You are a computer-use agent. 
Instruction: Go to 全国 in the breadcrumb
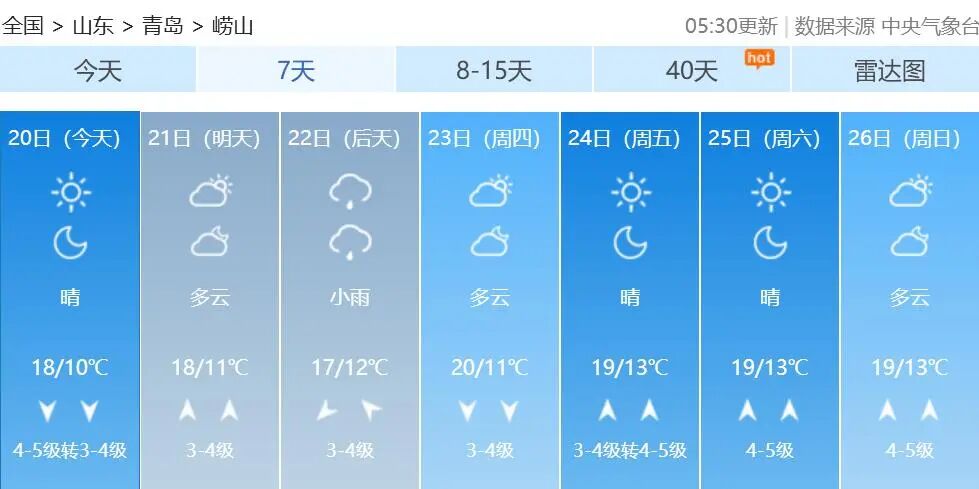pyautogui.click(x=23, y=26)
